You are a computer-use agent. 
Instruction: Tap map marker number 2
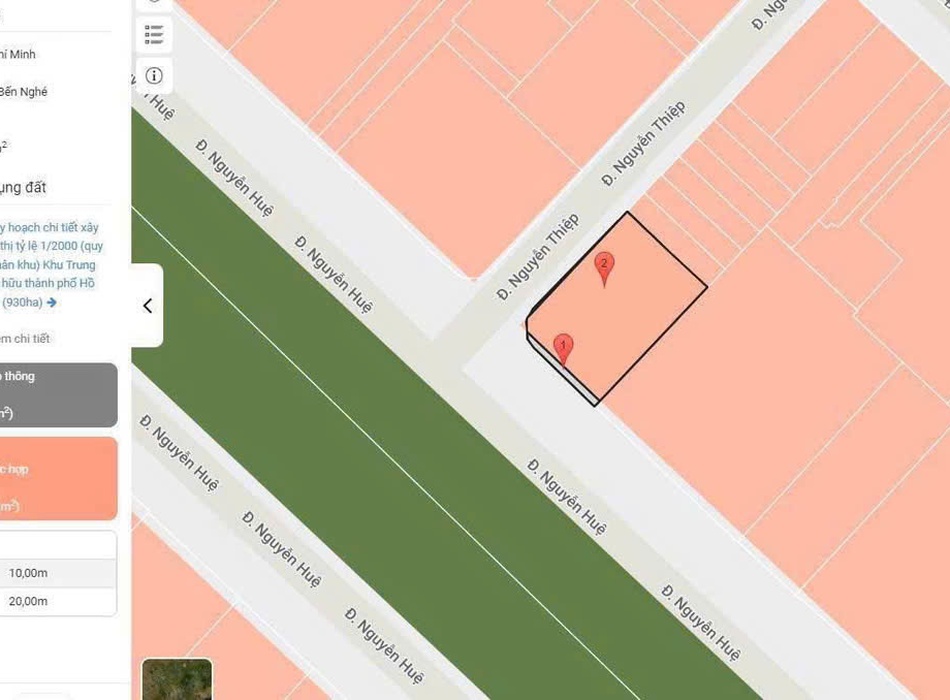(603, 267)
